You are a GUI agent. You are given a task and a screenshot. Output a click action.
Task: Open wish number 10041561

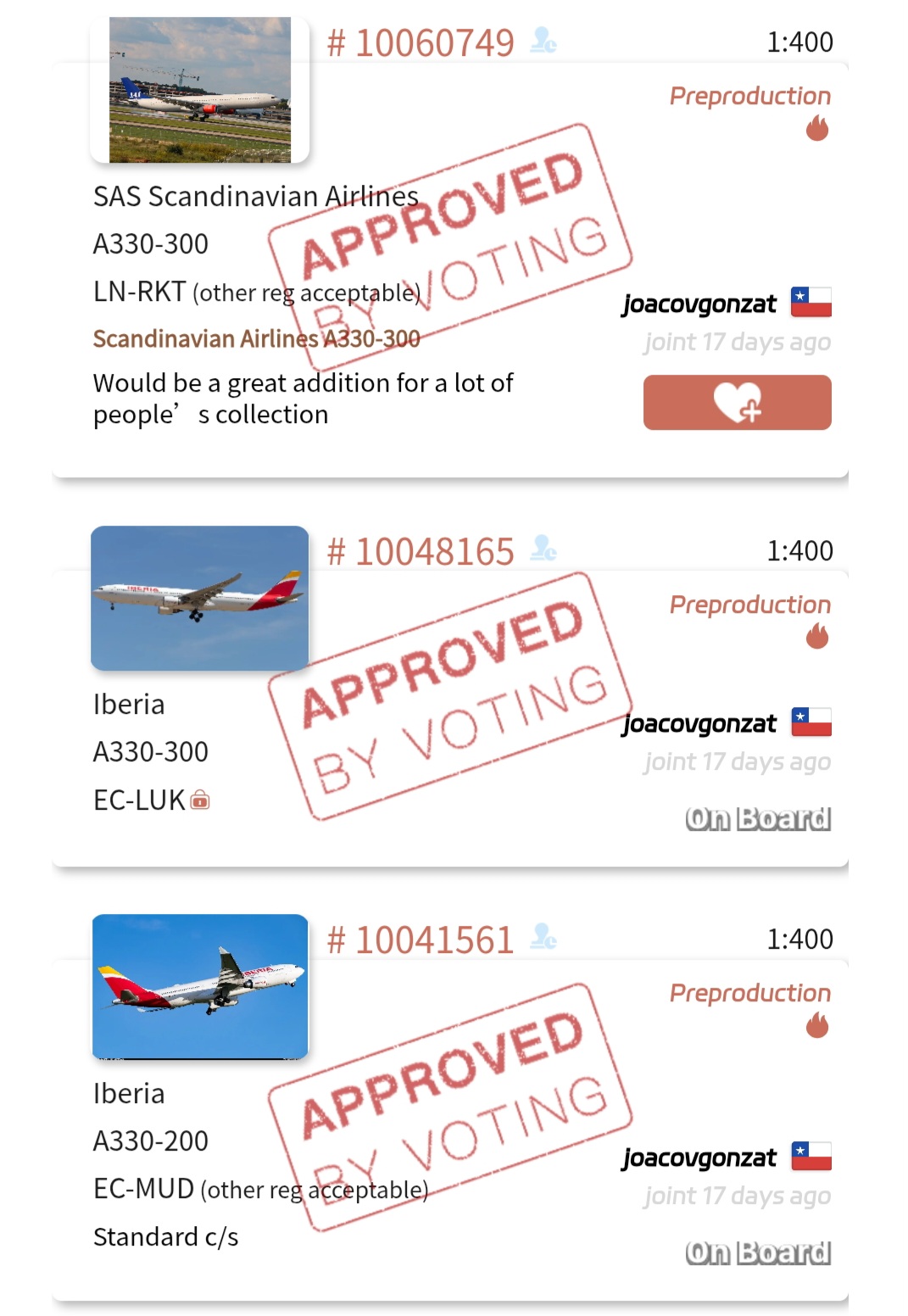(x=421, y=940)
